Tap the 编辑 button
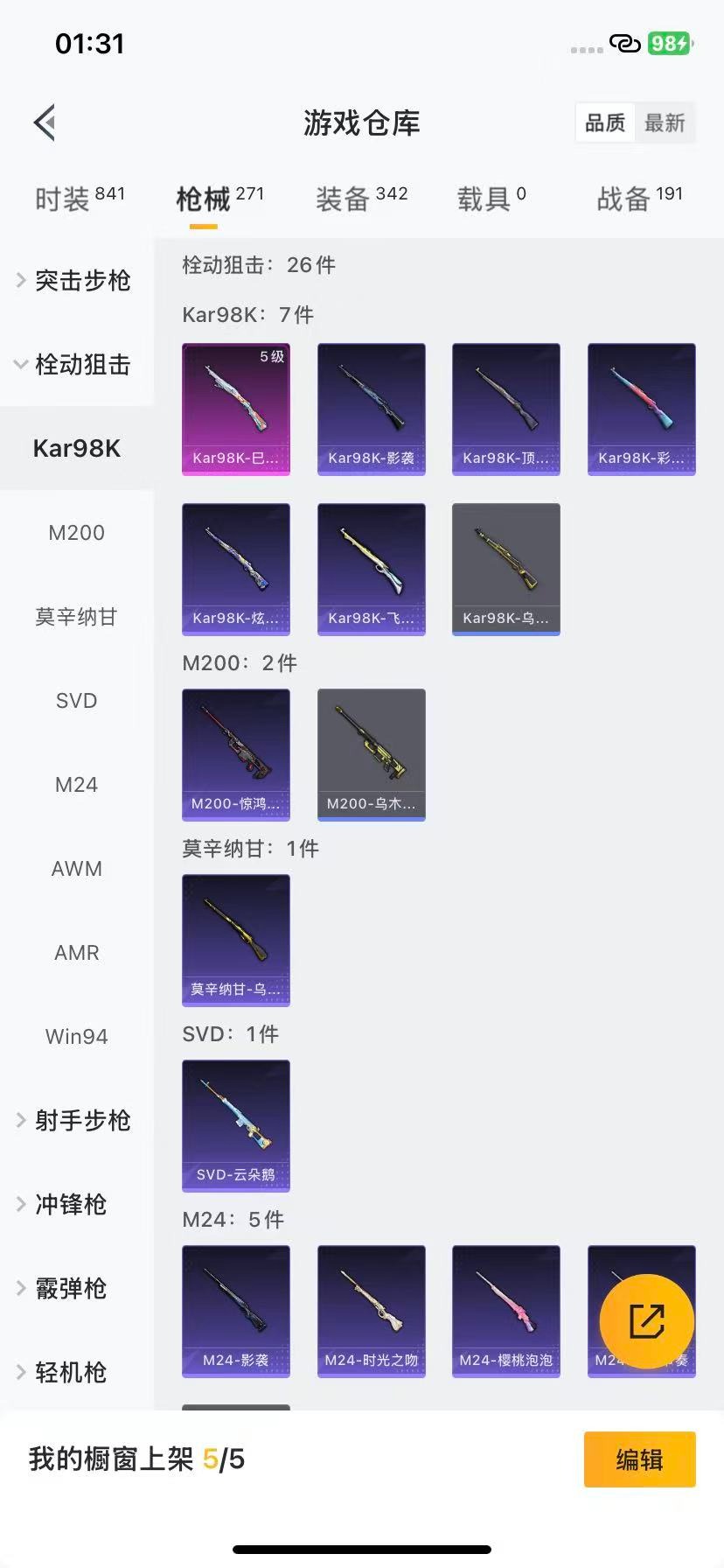The width and height of the screenshot is (724, 1568). pyautogui.click(x=639, y=1459)
